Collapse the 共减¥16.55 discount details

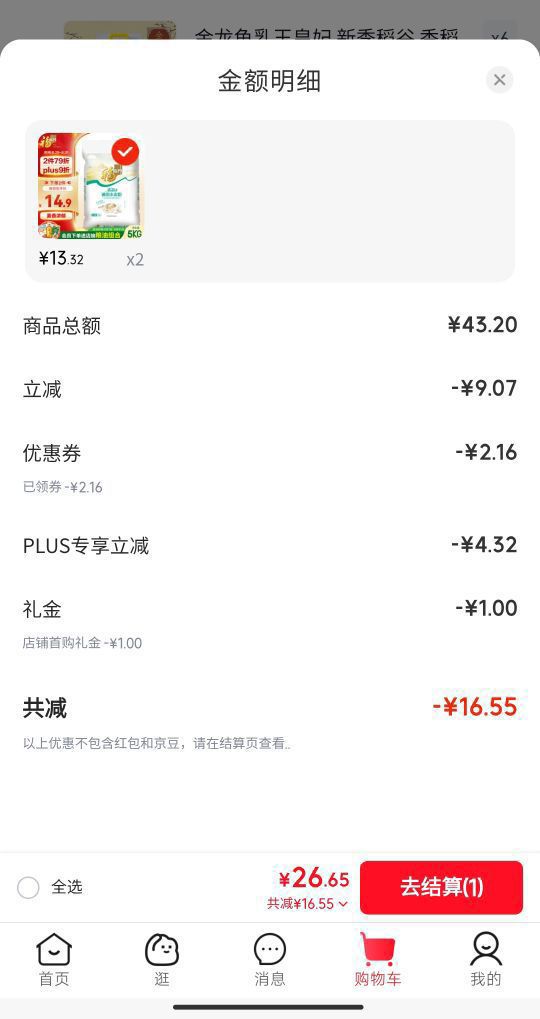click(307, 904)
